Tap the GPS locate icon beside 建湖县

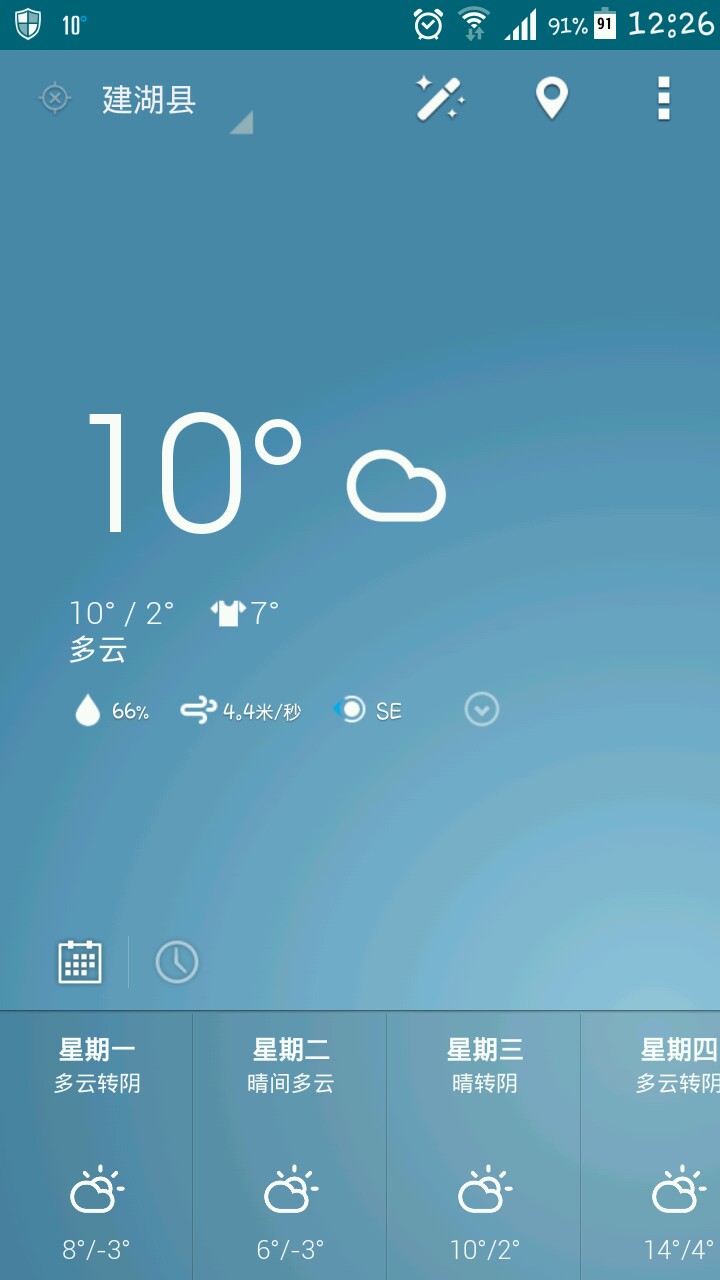point(55,99)
